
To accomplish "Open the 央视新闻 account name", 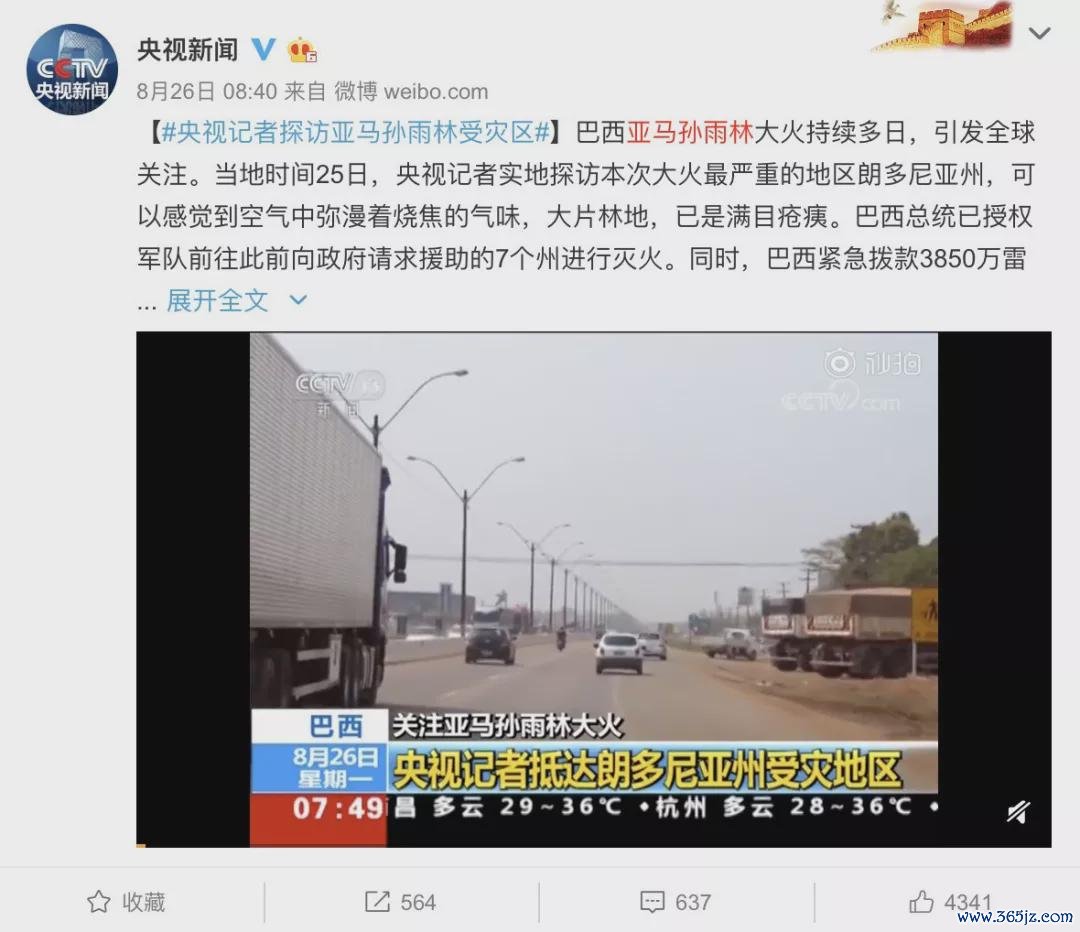I will [187, 49].
